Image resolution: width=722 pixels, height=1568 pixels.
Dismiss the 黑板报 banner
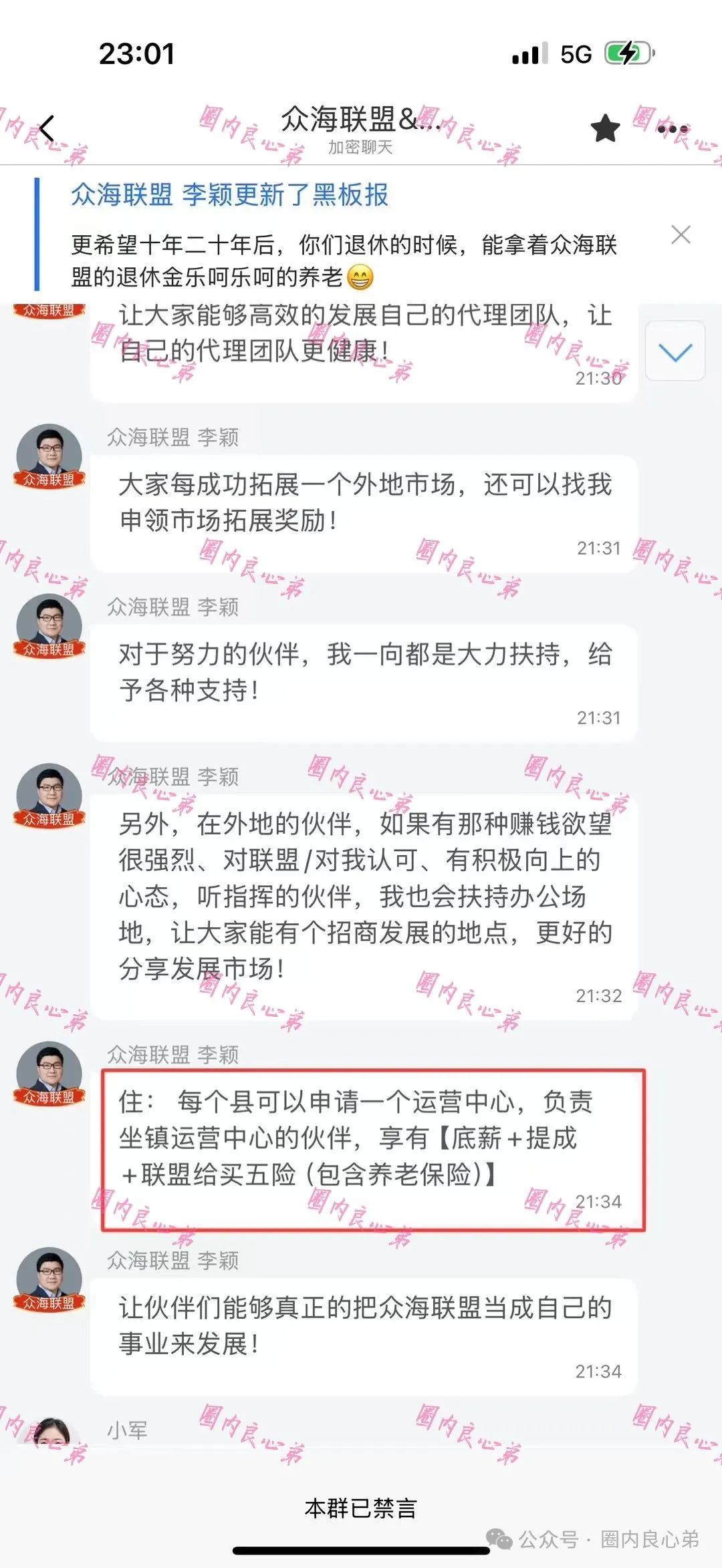click(681, 234)
